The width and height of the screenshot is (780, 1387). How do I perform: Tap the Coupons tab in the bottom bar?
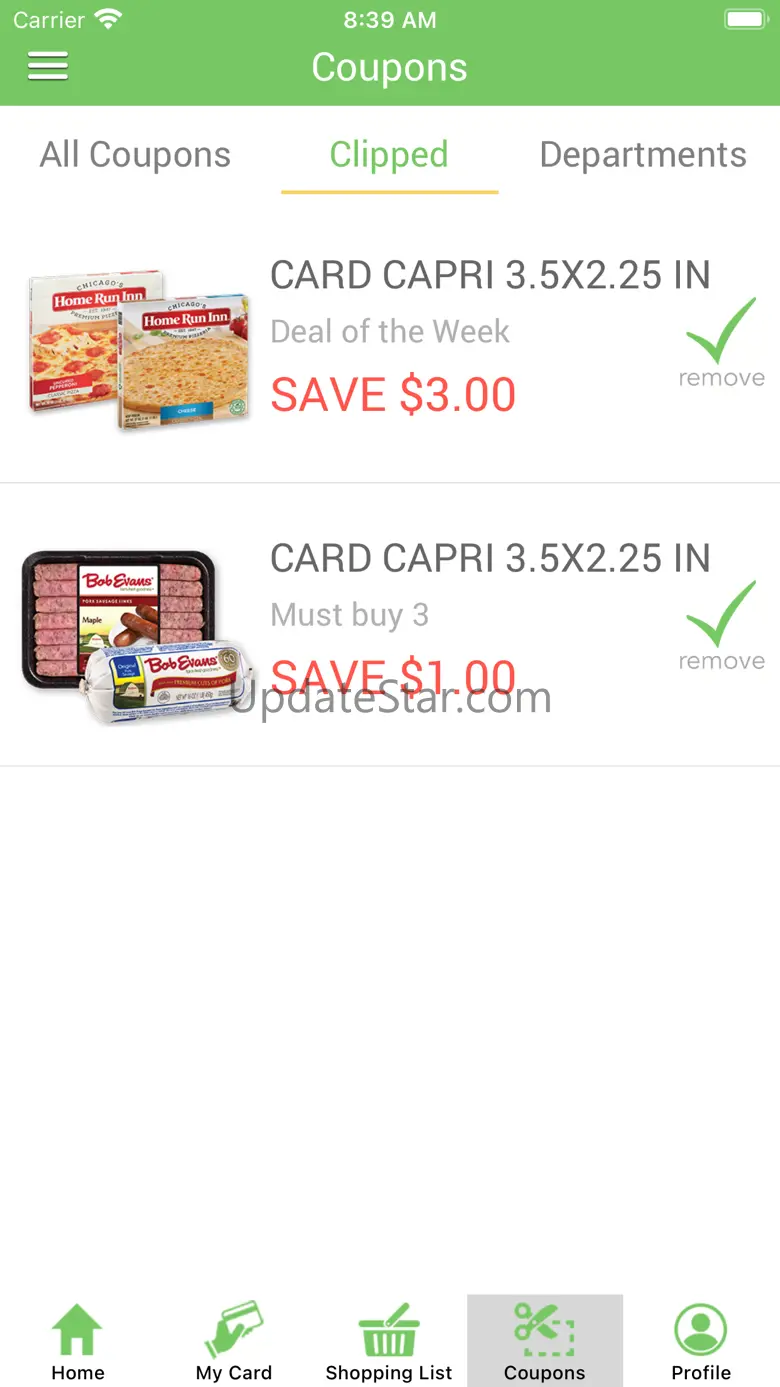pyautogui.click(x=545, y=1341)
